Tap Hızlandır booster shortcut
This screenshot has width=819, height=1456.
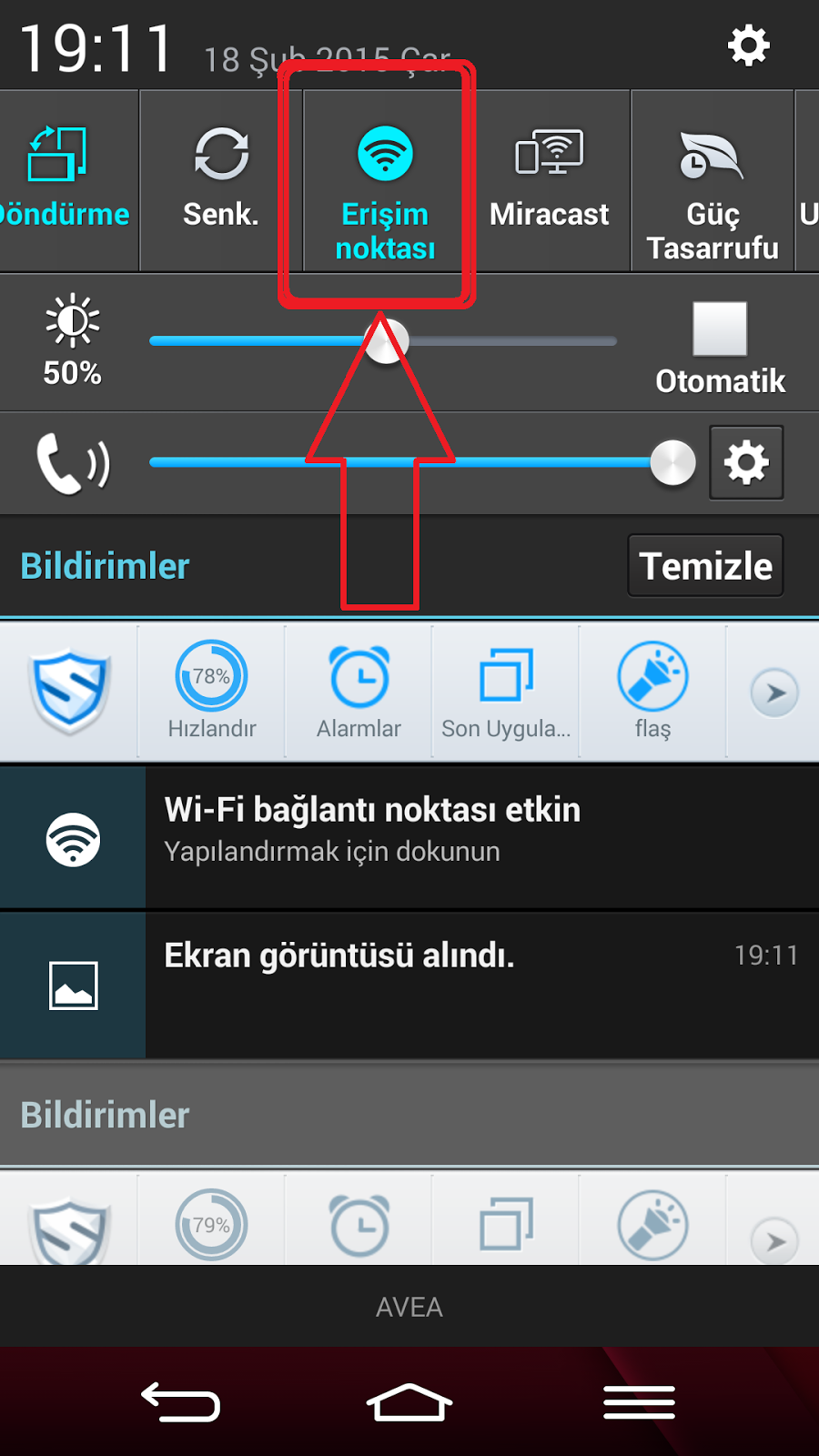[x=211, y=691]
